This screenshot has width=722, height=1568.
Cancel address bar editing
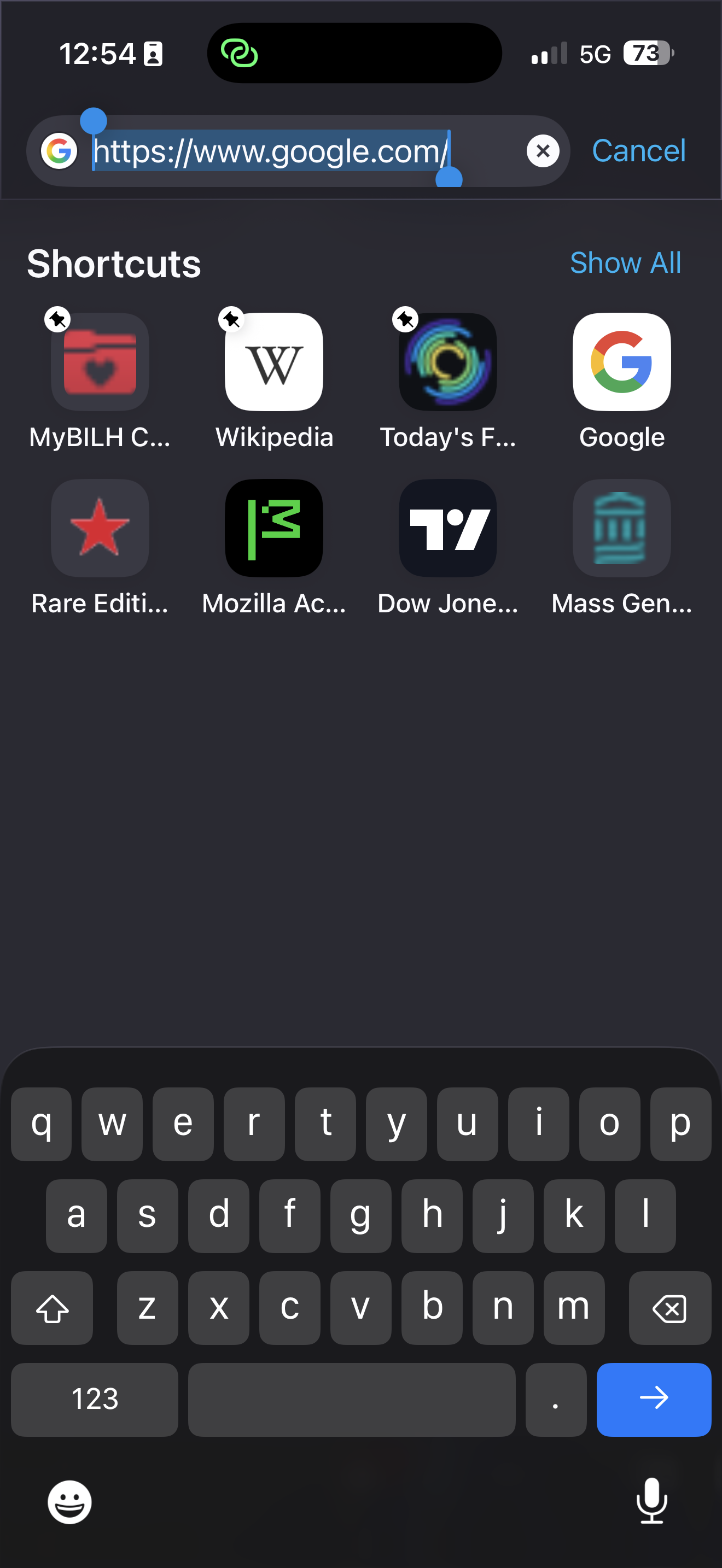(638, 151)
